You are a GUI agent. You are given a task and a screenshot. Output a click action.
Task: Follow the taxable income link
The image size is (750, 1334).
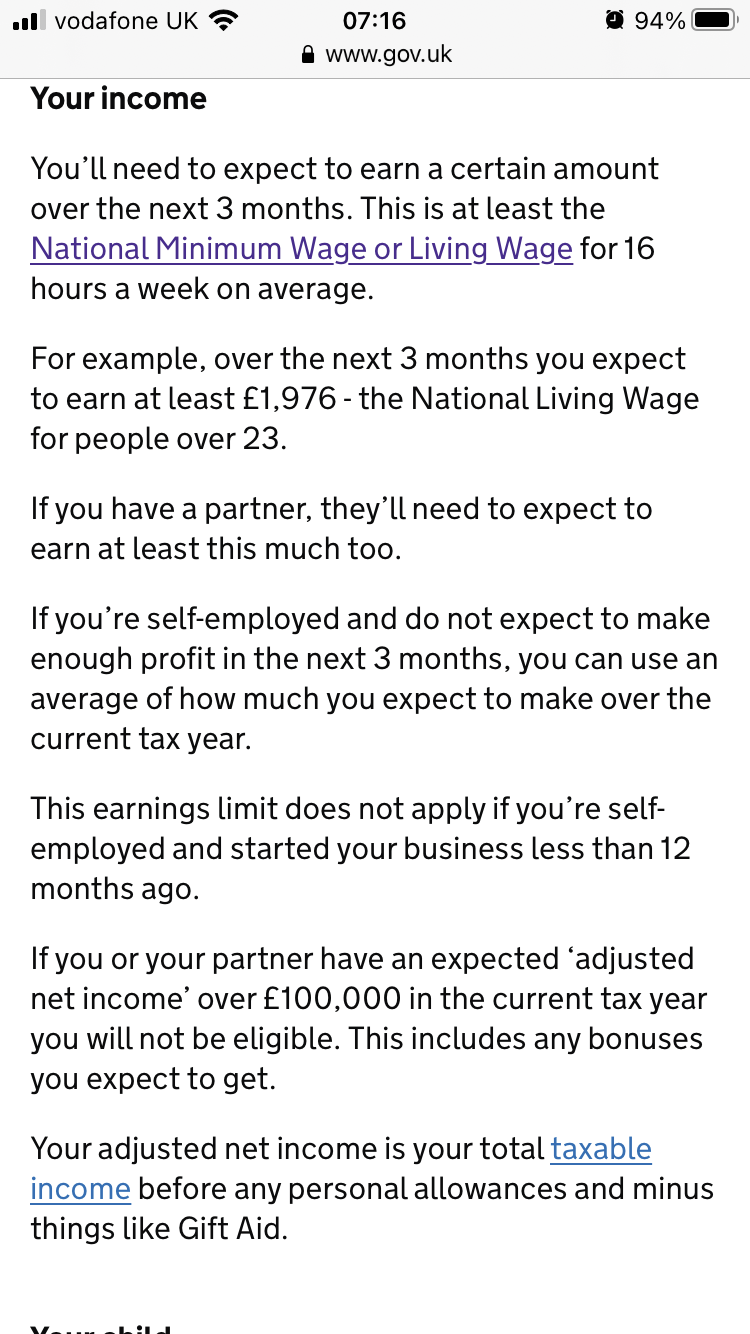(600, 1149)
